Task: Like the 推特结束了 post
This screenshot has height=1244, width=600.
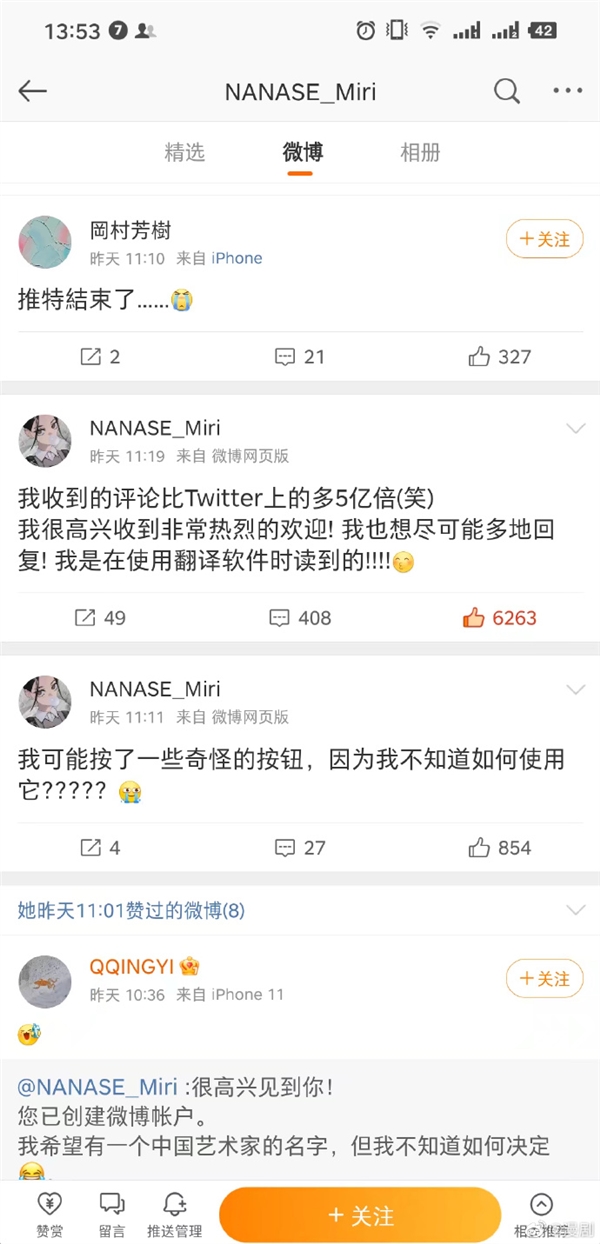Action: pyautogui.click(x=499, y=357)
